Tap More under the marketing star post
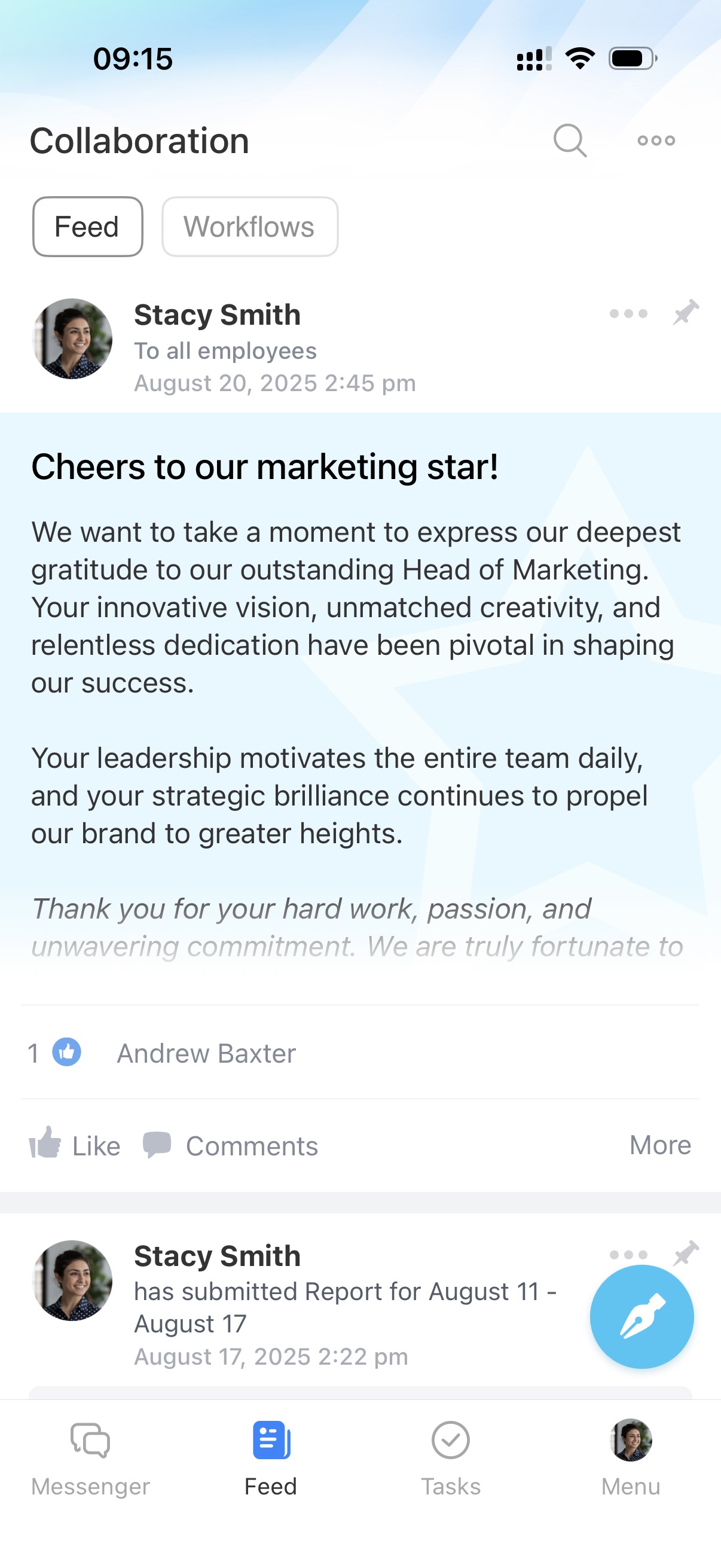Screen dimensions: 721x1568 coord(659,1145)
